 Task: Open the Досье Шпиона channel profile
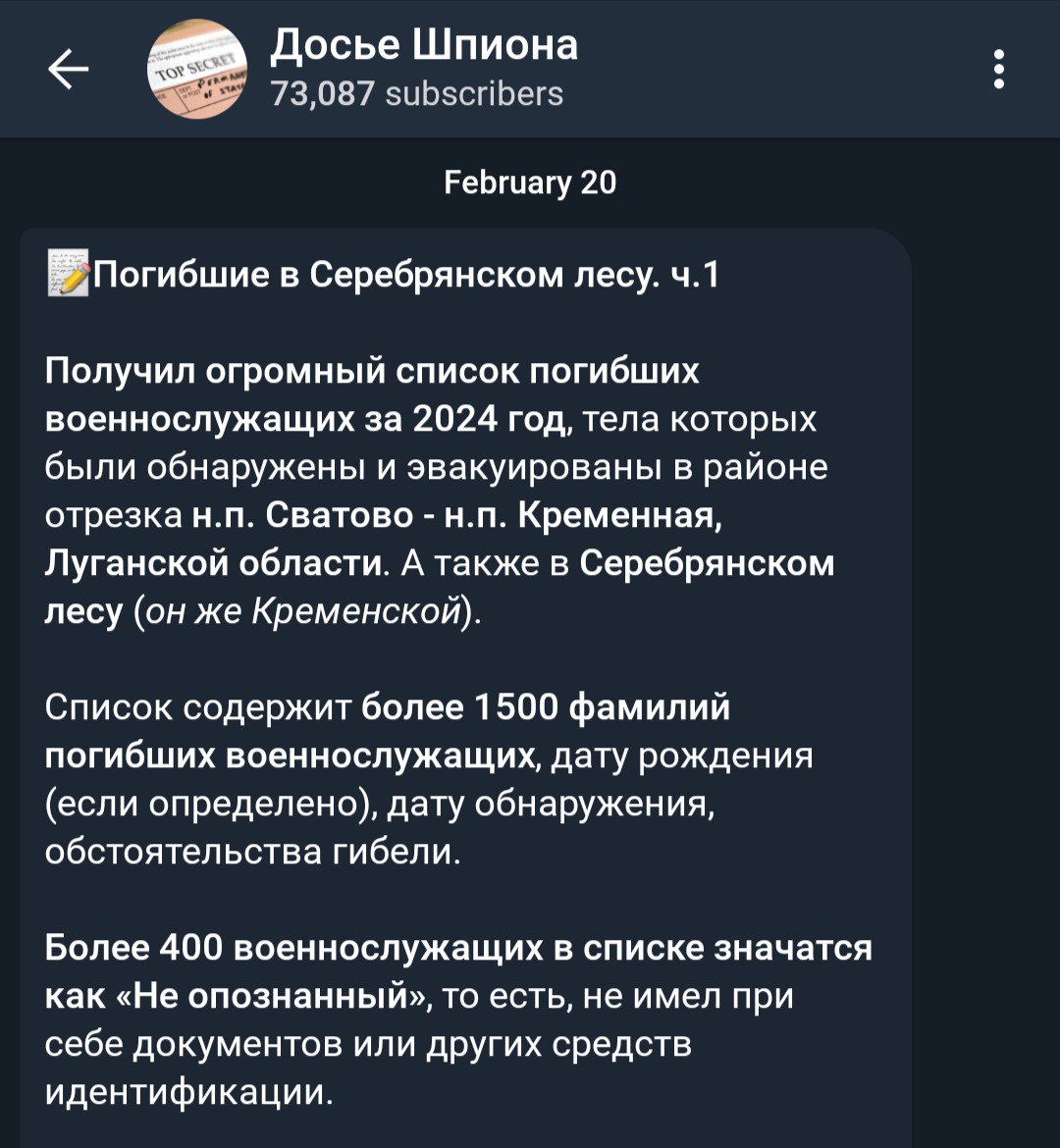click(422, 67)
